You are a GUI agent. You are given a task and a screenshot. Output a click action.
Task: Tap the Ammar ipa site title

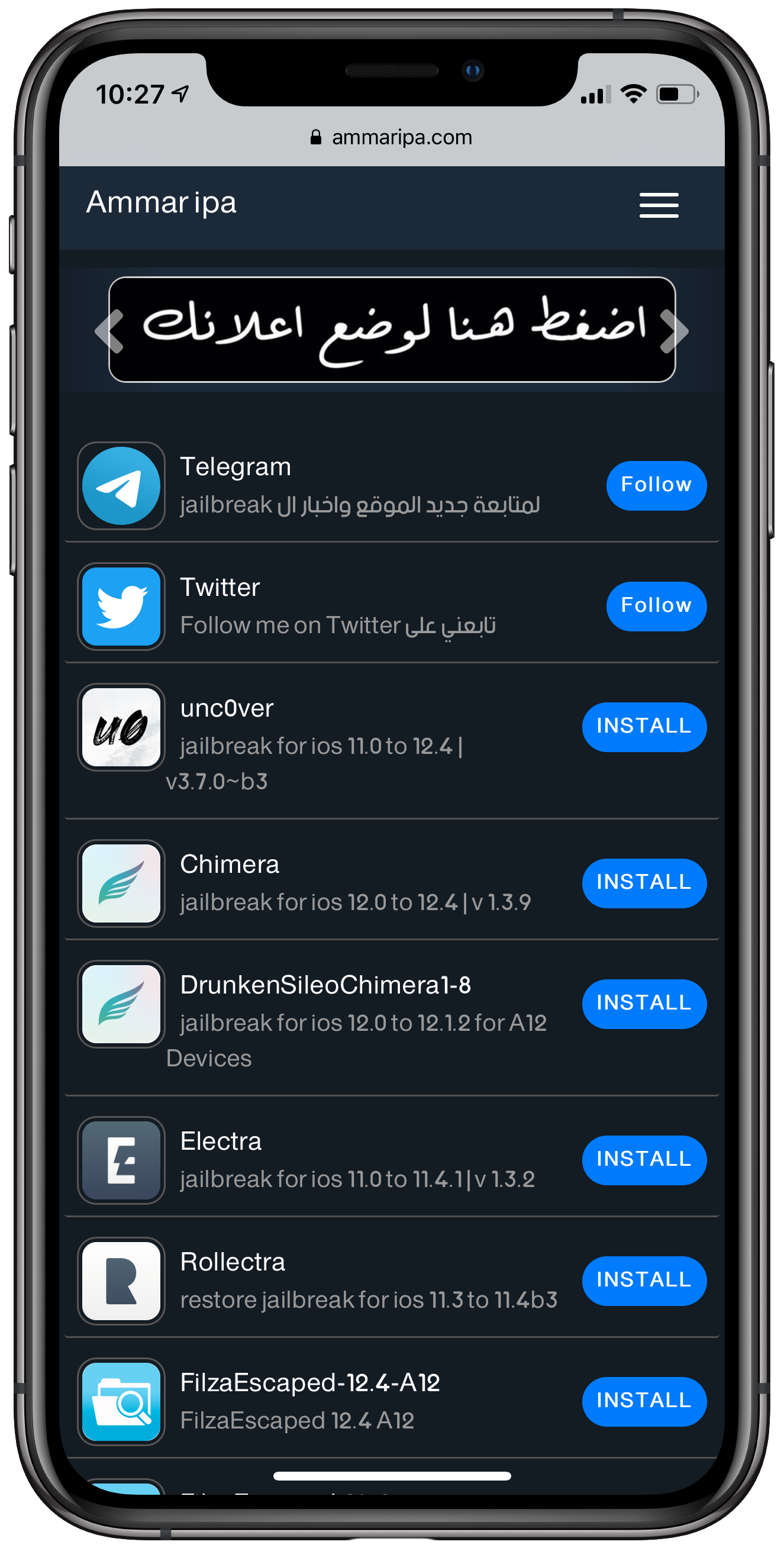[161, 202]
